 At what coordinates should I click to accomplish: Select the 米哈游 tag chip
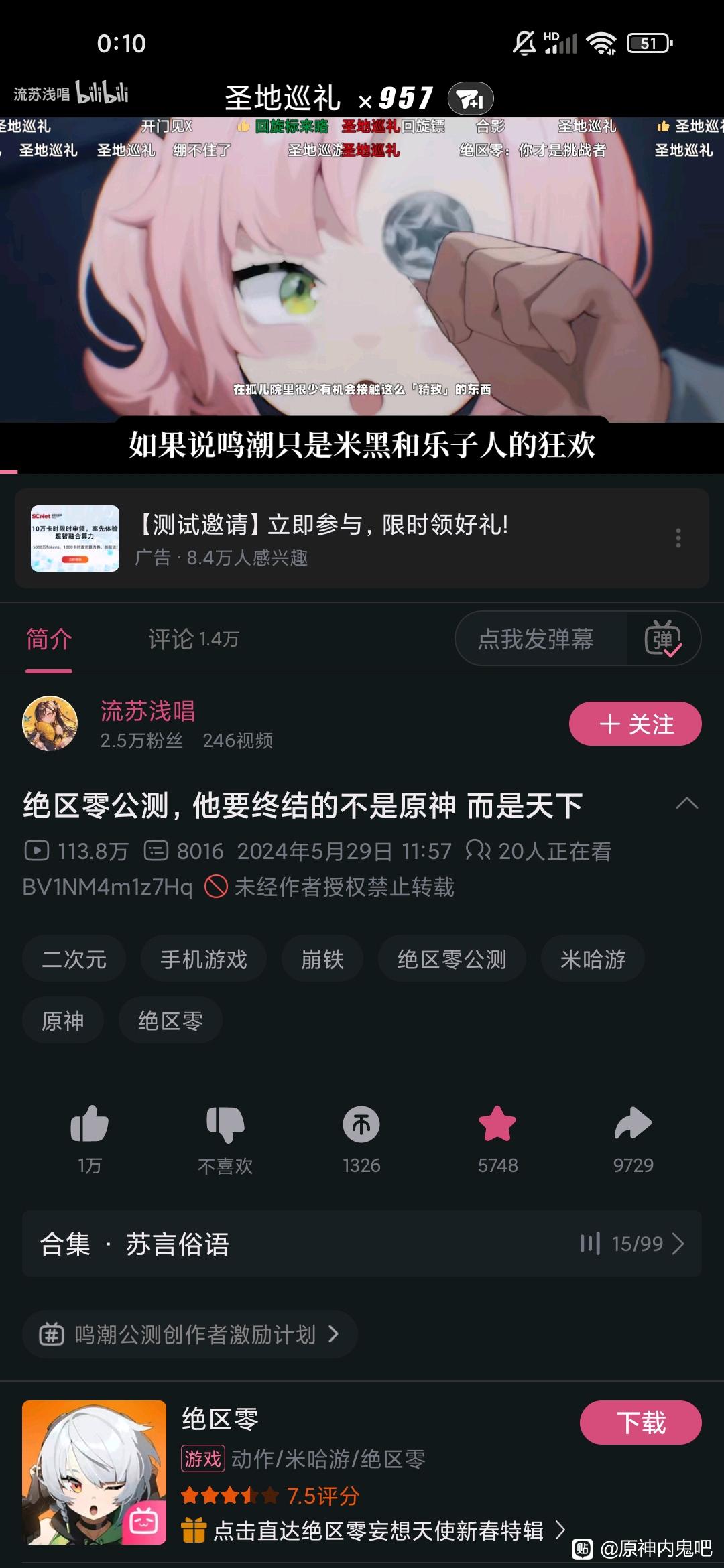(593, 959)
